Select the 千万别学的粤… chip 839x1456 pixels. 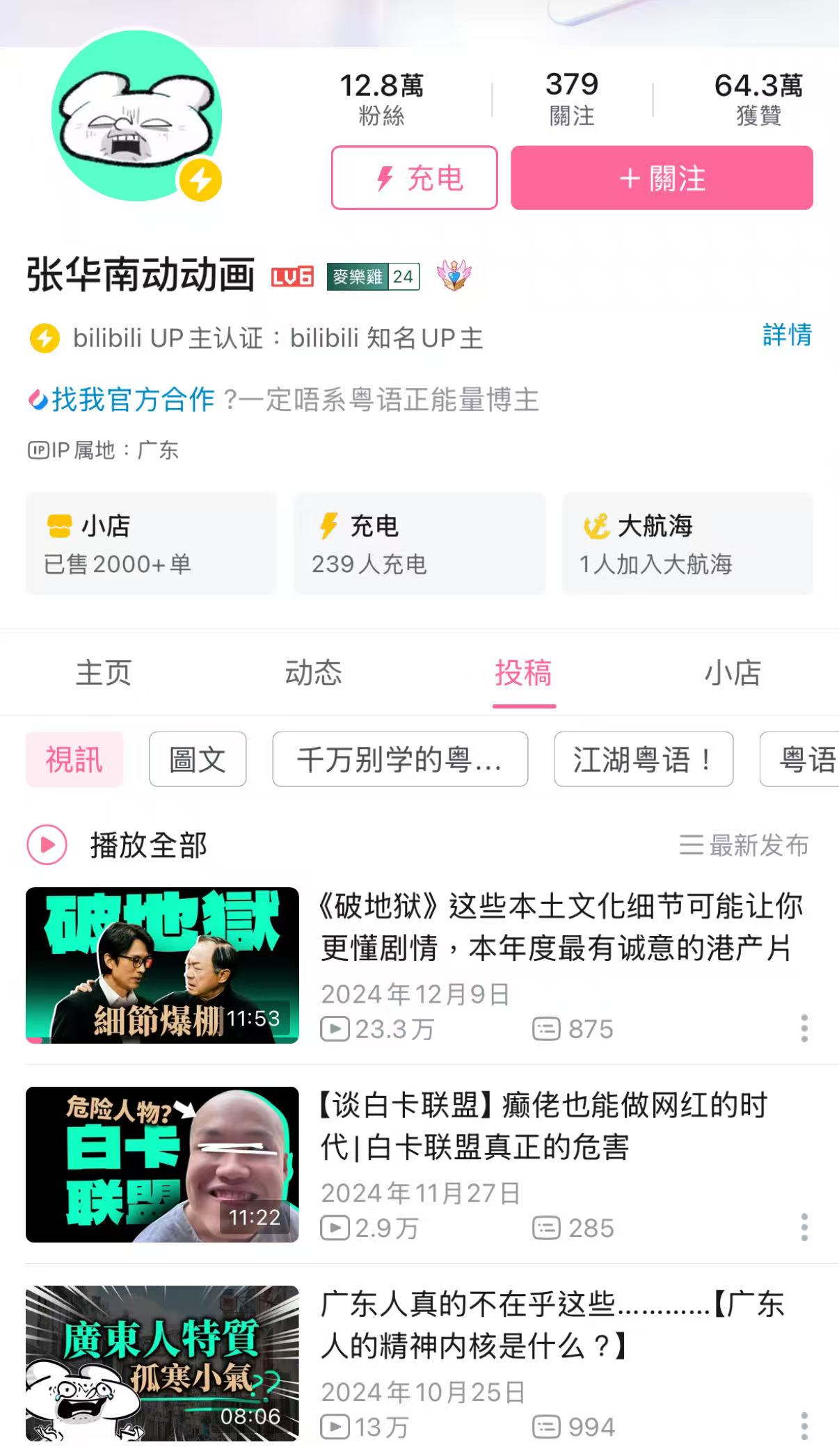click(x=400, y=759)
